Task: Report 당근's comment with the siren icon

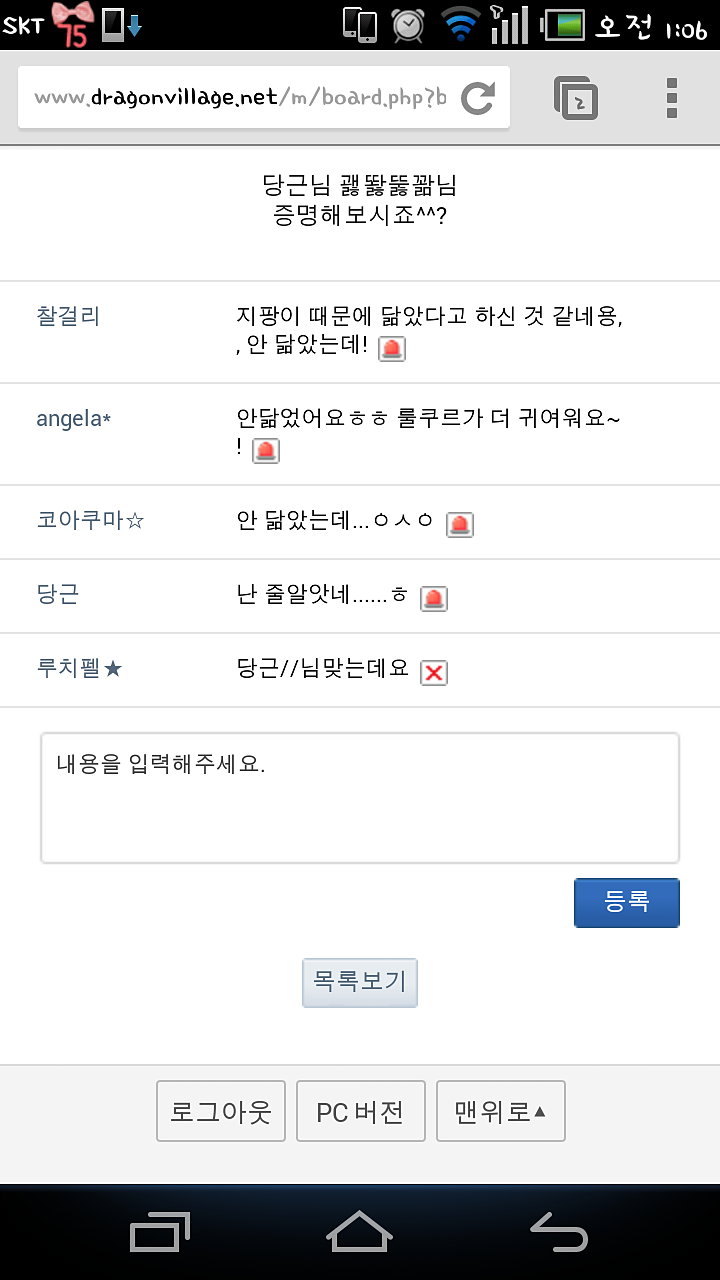Action: pyautogui.click(x=434, y=598)
